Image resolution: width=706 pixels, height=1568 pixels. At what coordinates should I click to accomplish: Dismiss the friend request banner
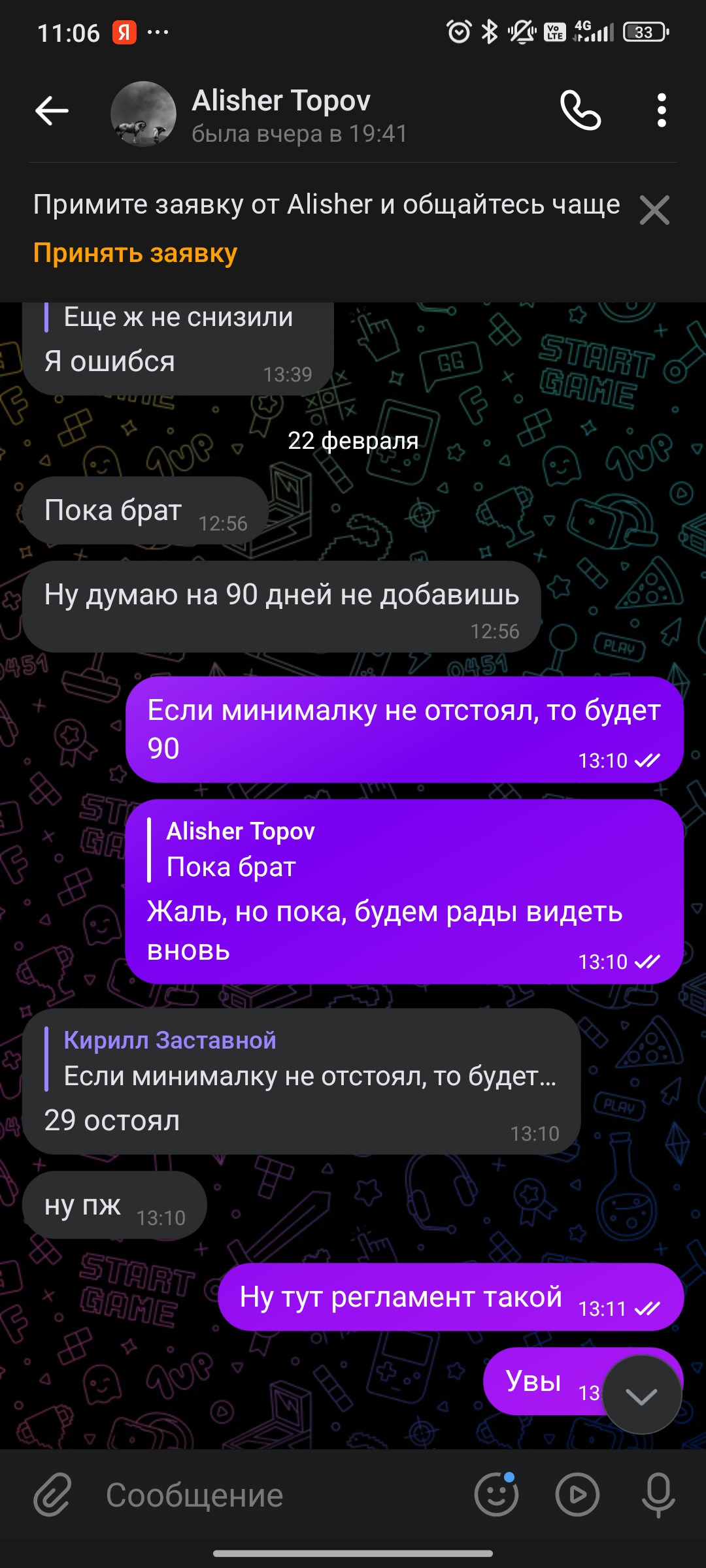coord(654,210)
